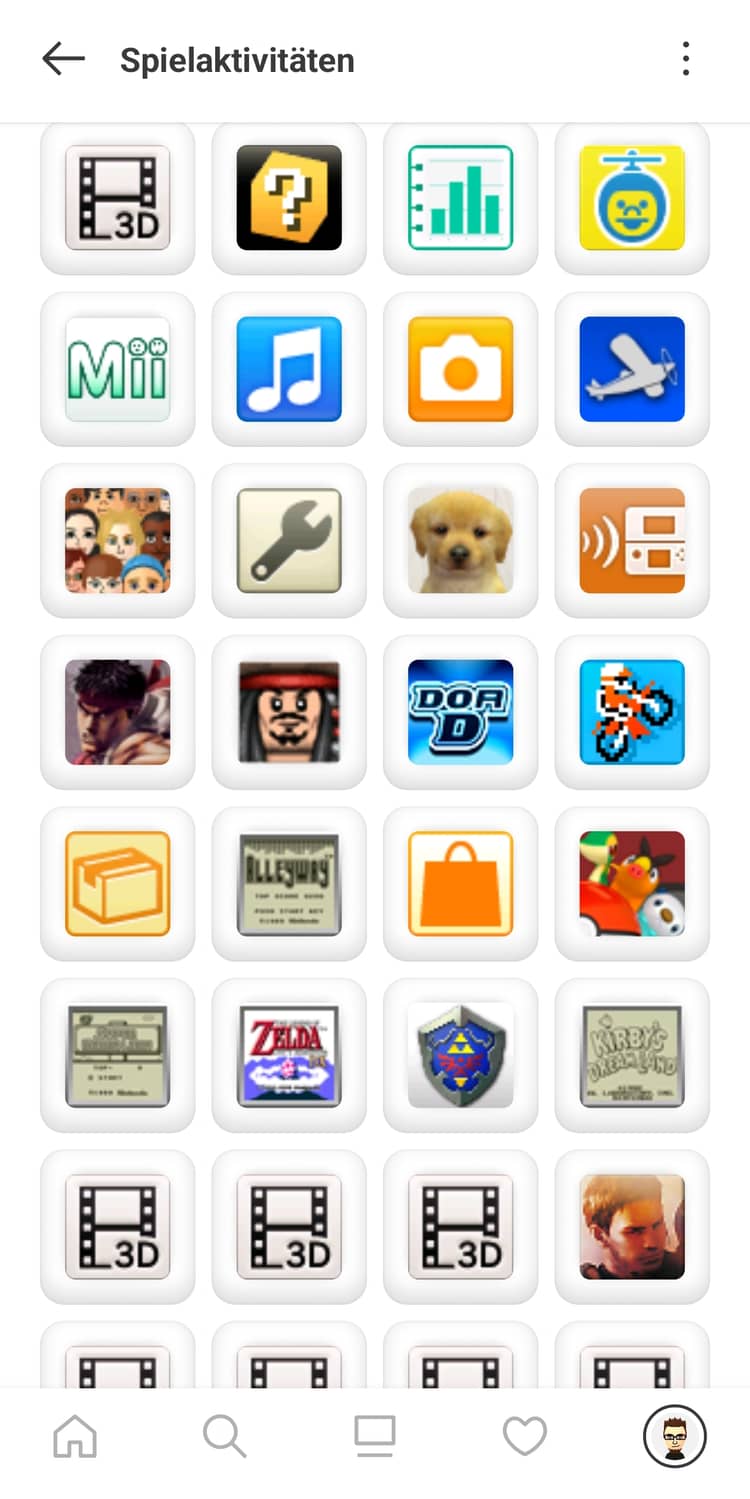The width and height of the screenshot is (750, 1499).
Task: Go back from Spielaktivitäten
Action: click(x=63, y=60)
